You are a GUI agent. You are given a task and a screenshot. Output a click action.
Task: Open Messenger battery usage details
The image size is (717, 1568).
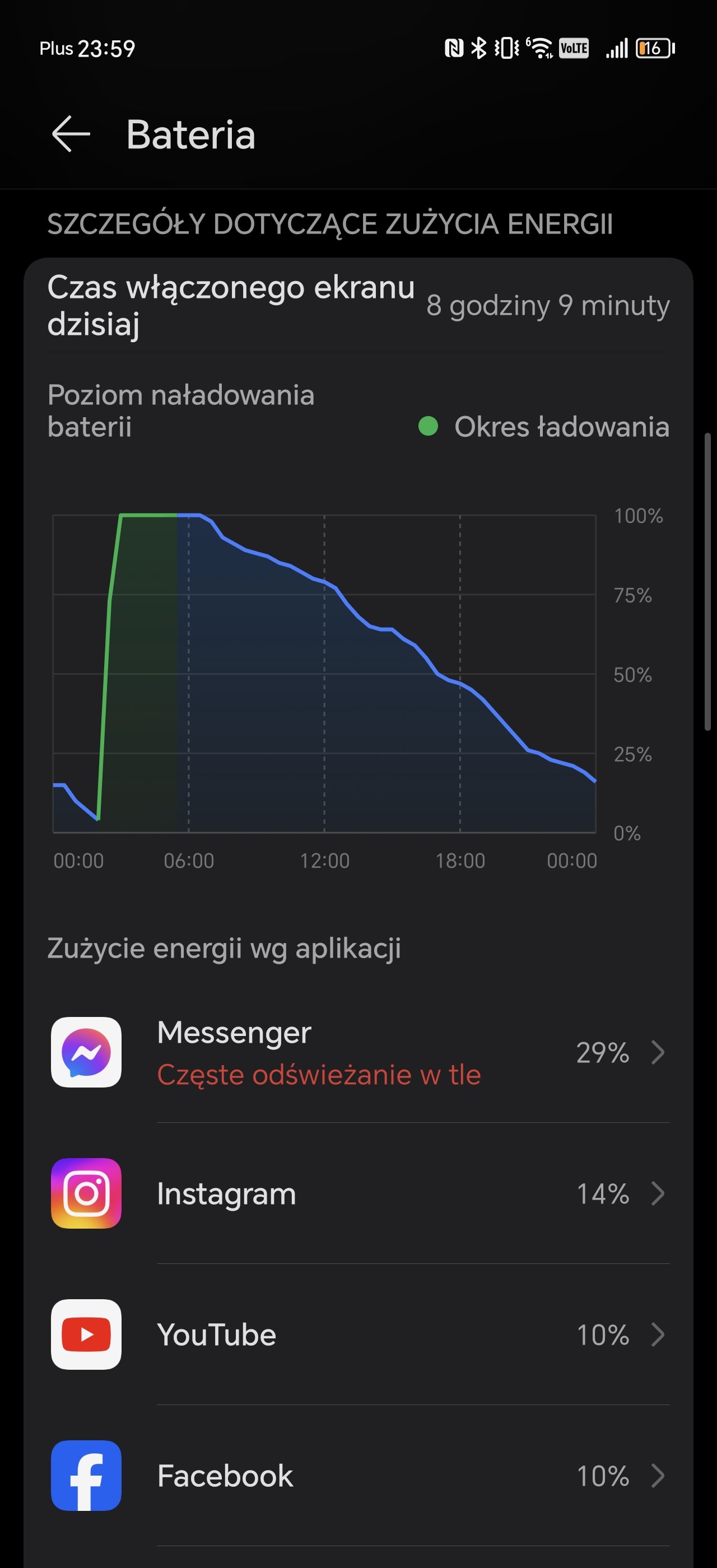click(x=358, y=1052)
